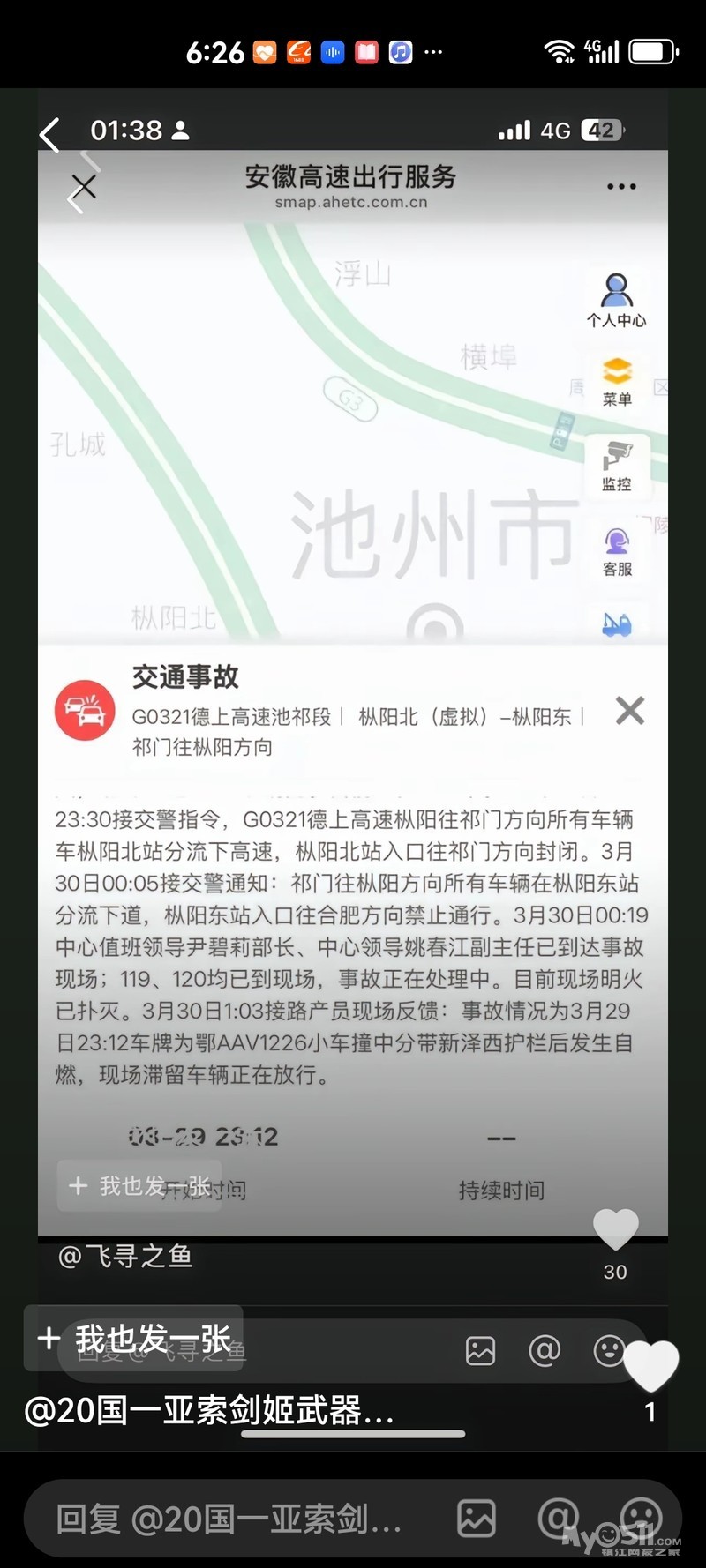This screenshot has width=706, height=1568.
Task: Mention someone using the @ icon
Action: 558,1519
